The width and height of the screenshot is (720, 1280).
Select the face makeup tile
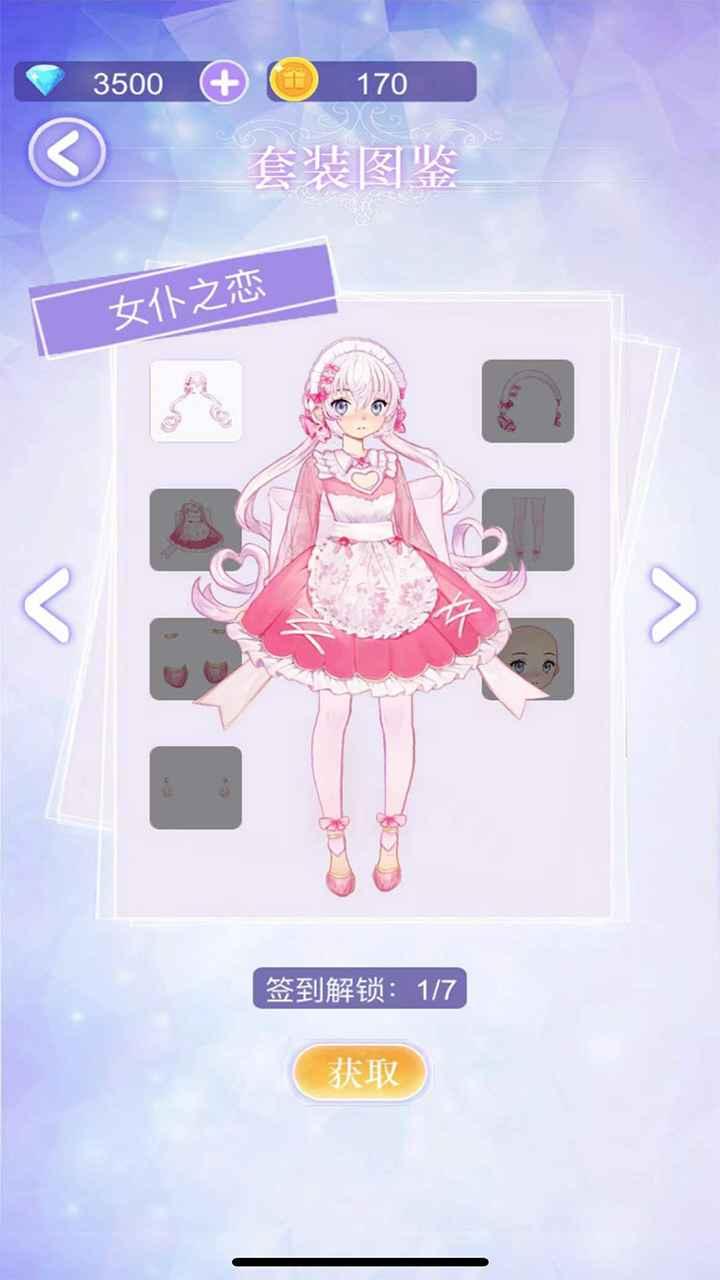(528, 659)
